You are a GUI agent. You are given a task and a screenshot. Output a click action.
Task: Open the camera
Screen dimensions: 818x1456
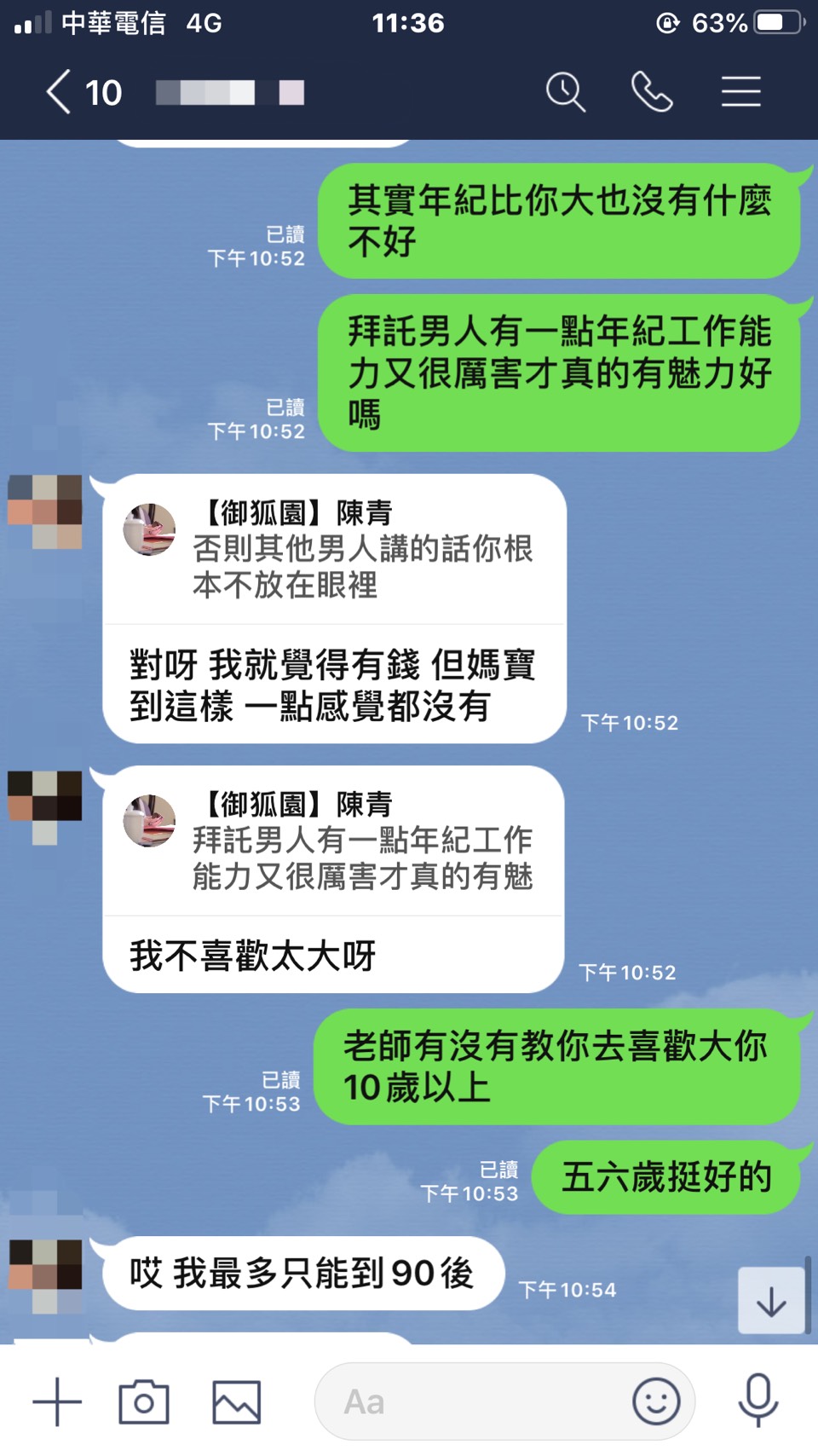tap(144, 1401)
